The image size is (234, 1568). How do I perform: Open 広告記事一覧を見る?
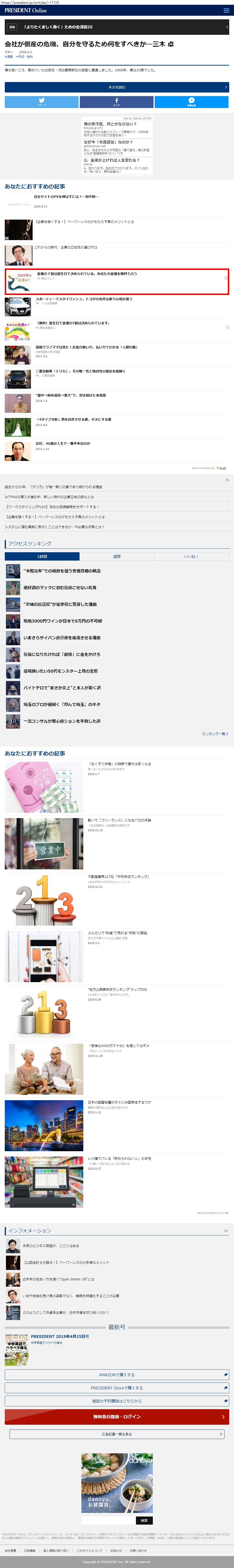pos(117,1434)
